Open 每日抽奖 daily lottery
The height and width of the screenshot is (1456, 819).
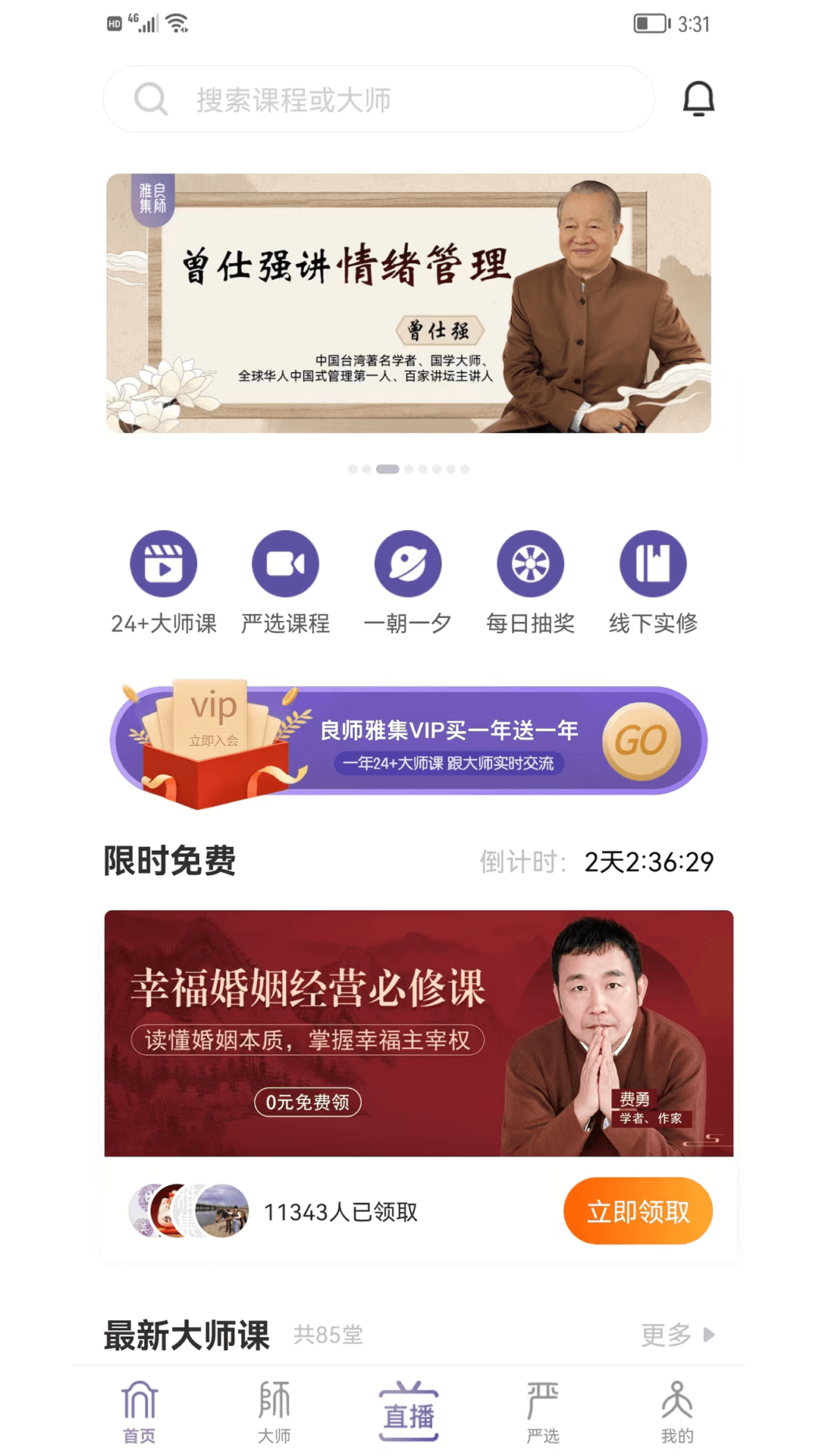tap(530, 582)
